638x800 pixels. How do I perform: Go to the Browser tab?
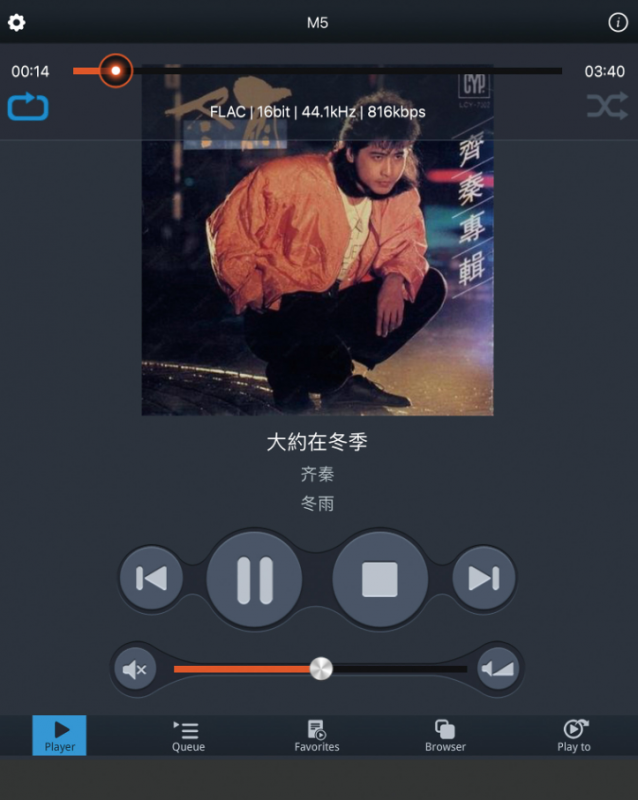coord(445,736)
